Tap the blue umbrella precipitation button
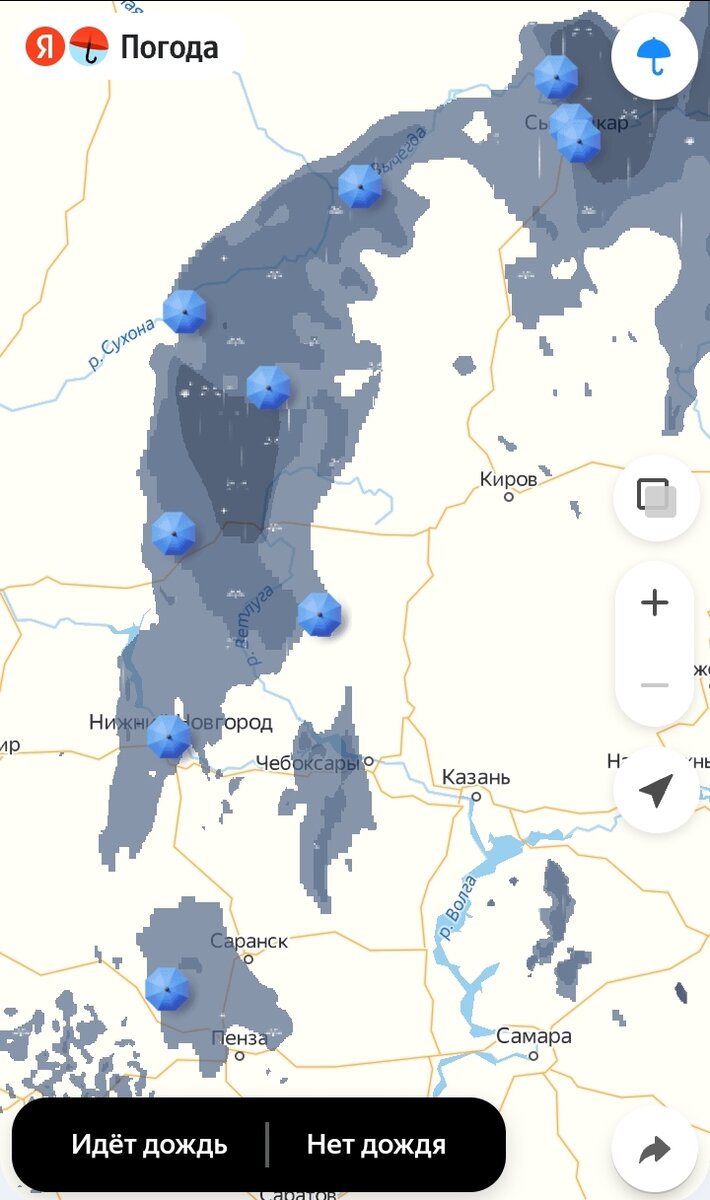The image size is (710, 1200). click(654, 56)
